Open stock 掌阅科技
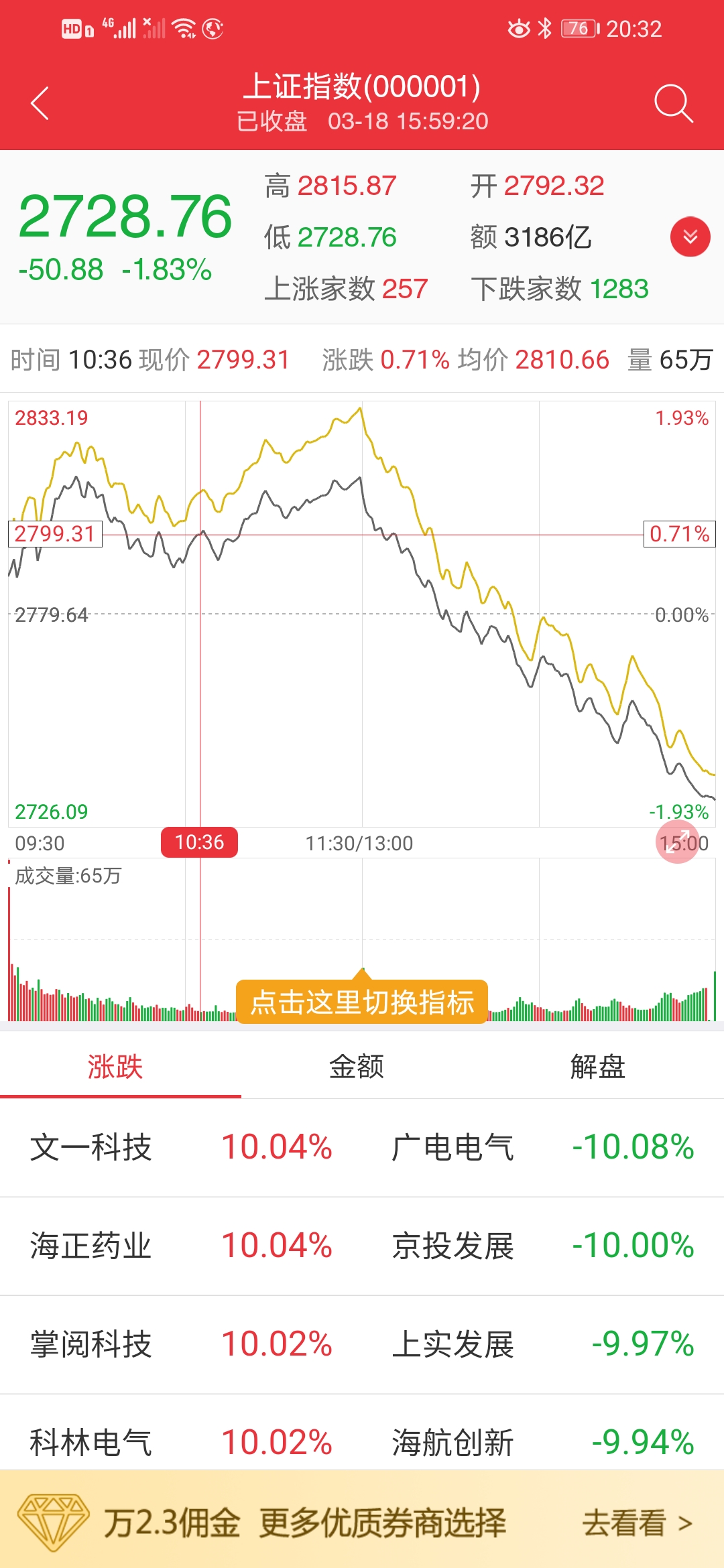Viewport: 724px width, 1568px height. point(91,1344)
